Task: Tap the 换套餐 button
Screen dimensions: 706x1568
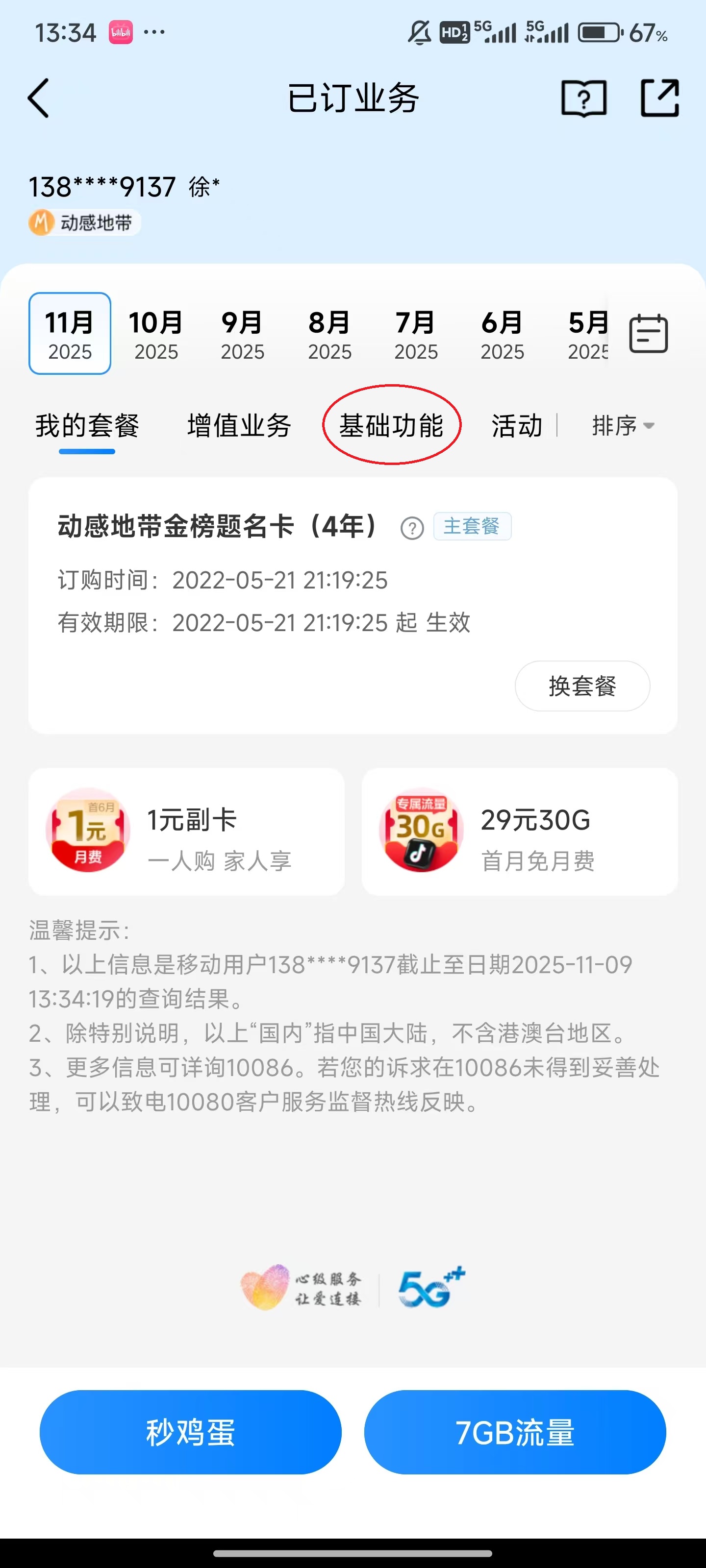Action: [582, 686]
